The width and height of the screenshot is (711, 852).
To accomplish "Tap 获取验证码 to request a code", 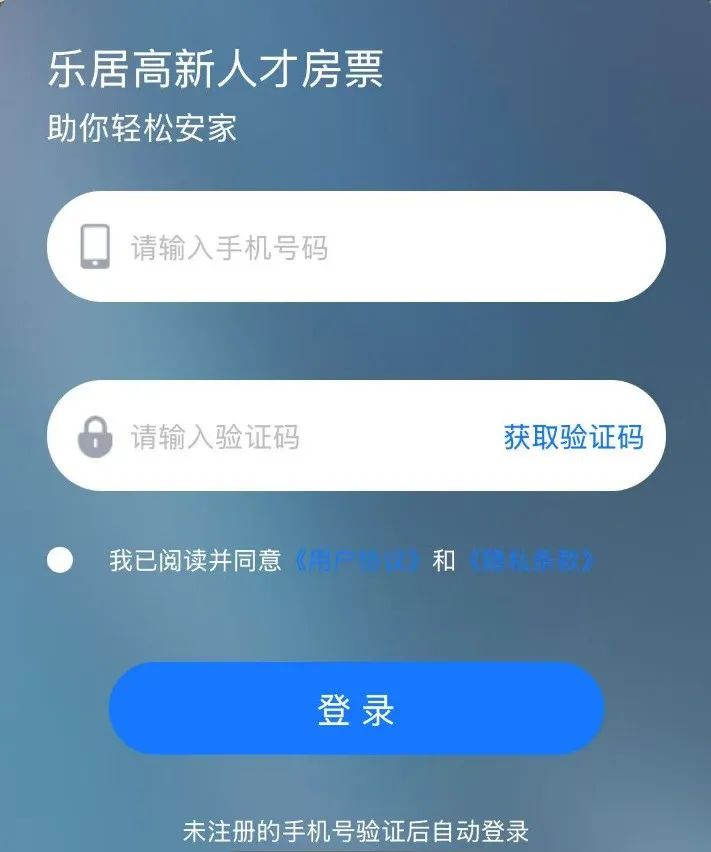I will click(x=573, y=437).
